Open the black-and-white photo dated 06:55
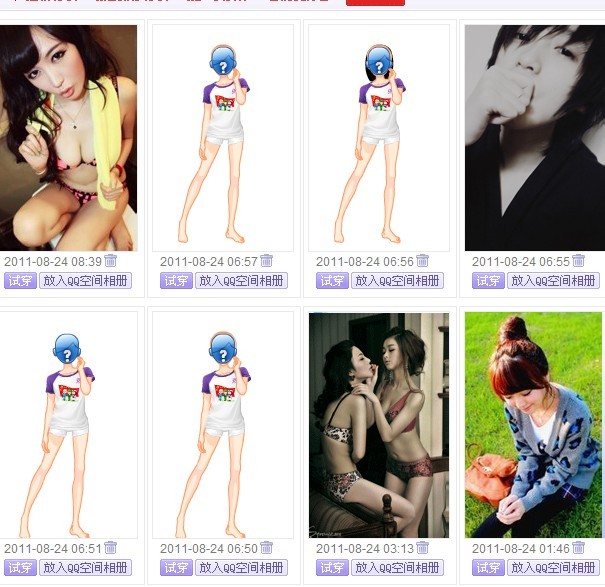 coord(535,138)
